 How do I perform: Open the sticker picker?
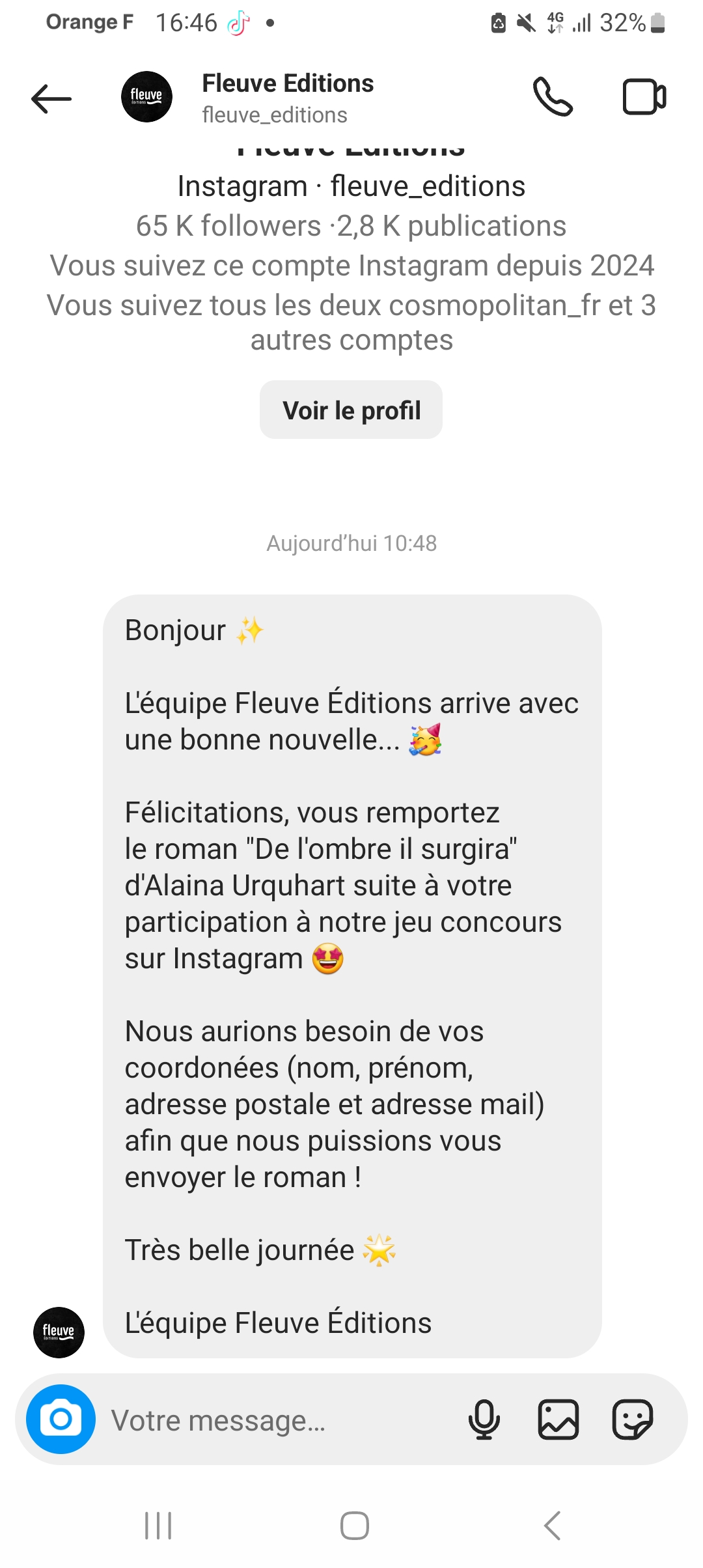click(632, 1419)
